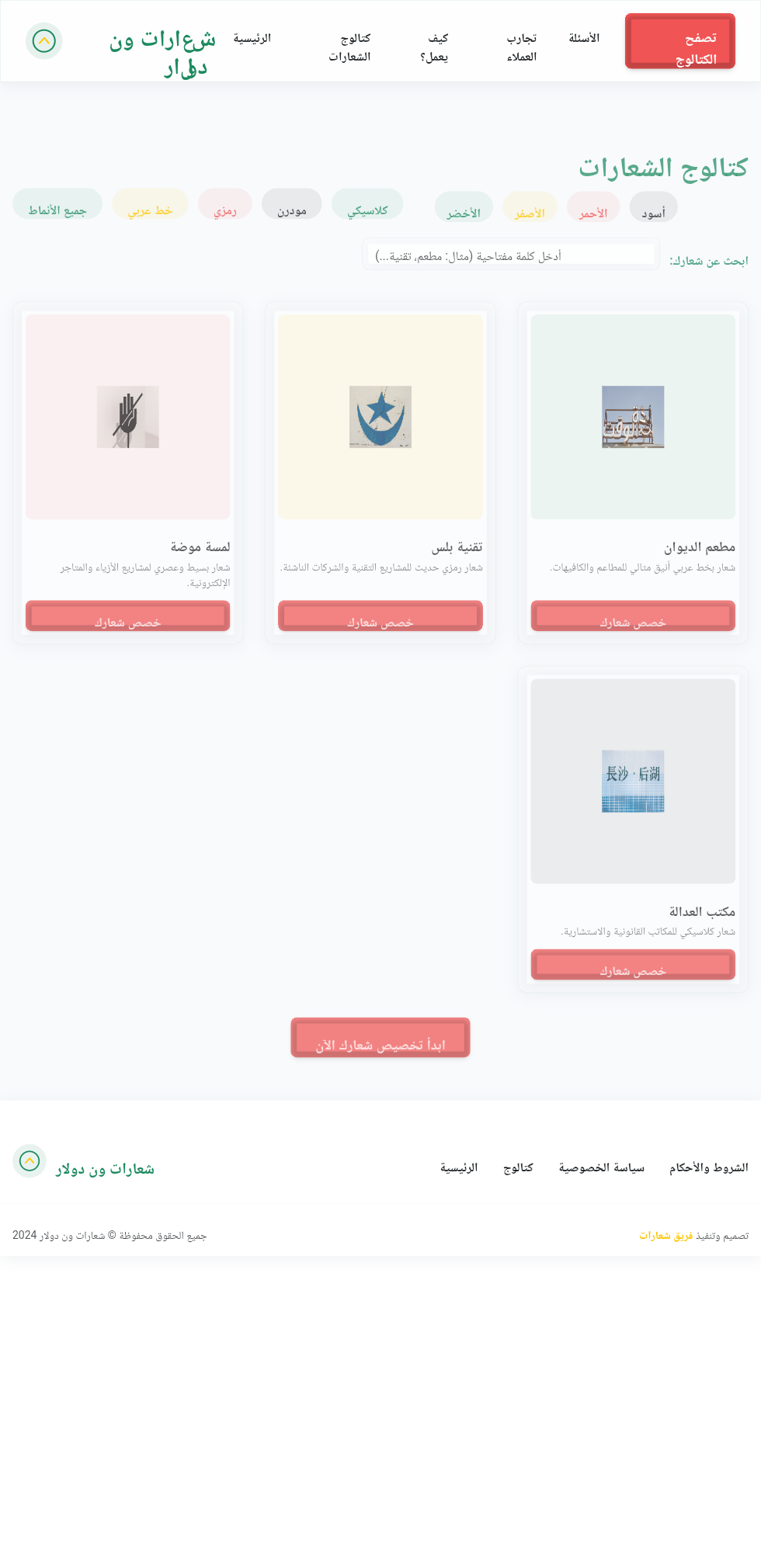Tap the تصفح الكتالوج button in header
Viewport: 761px width, 1568px height.
(x=679, y=41)
